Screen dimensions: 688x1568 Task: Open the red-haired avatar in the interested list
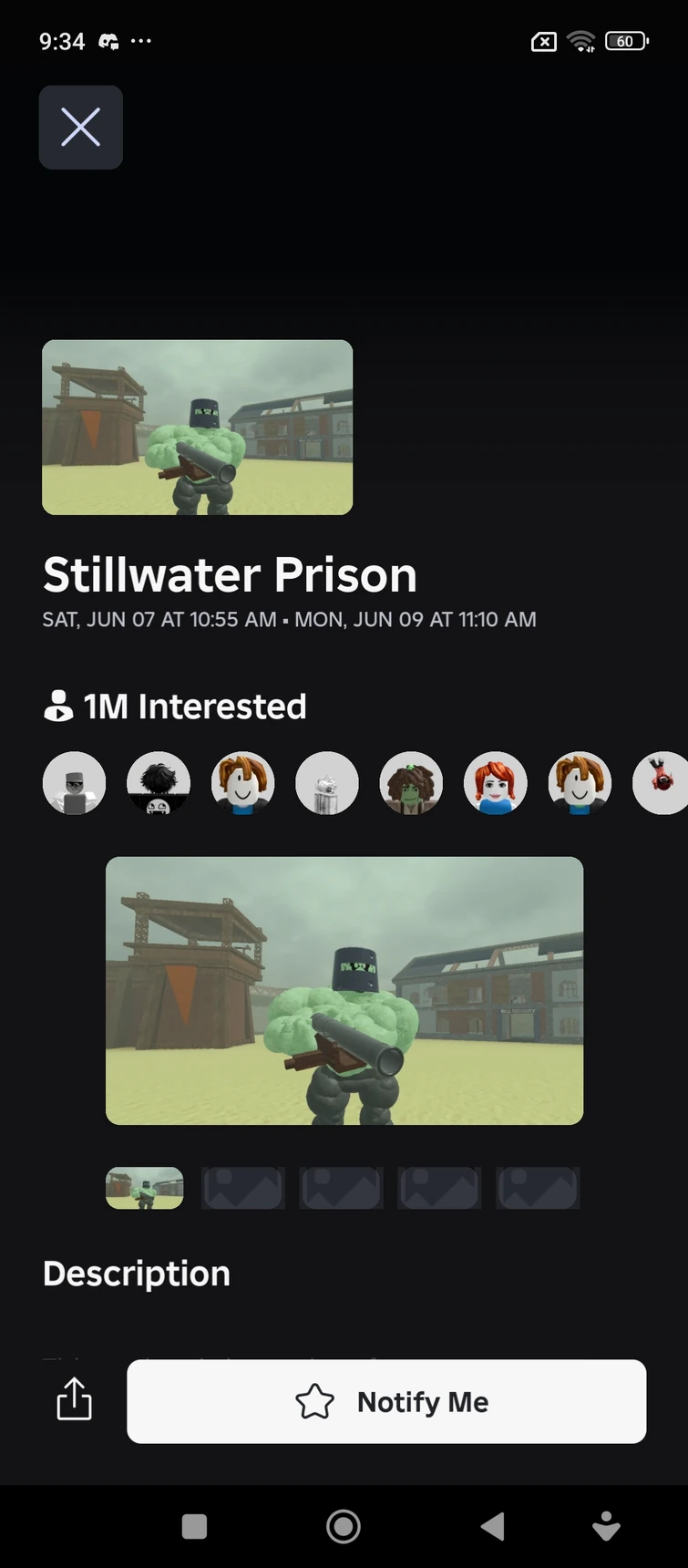click(x=496, y=783)
